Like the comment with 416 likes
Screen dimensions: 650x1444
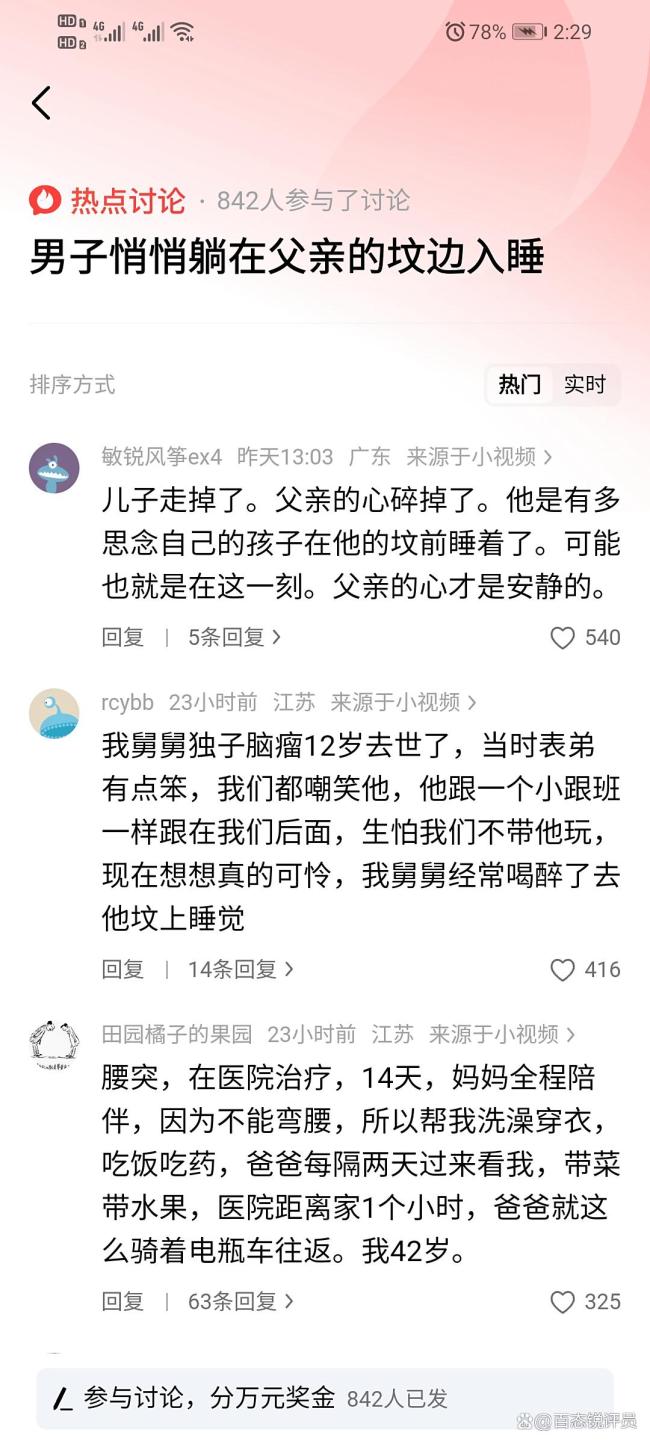564,970
